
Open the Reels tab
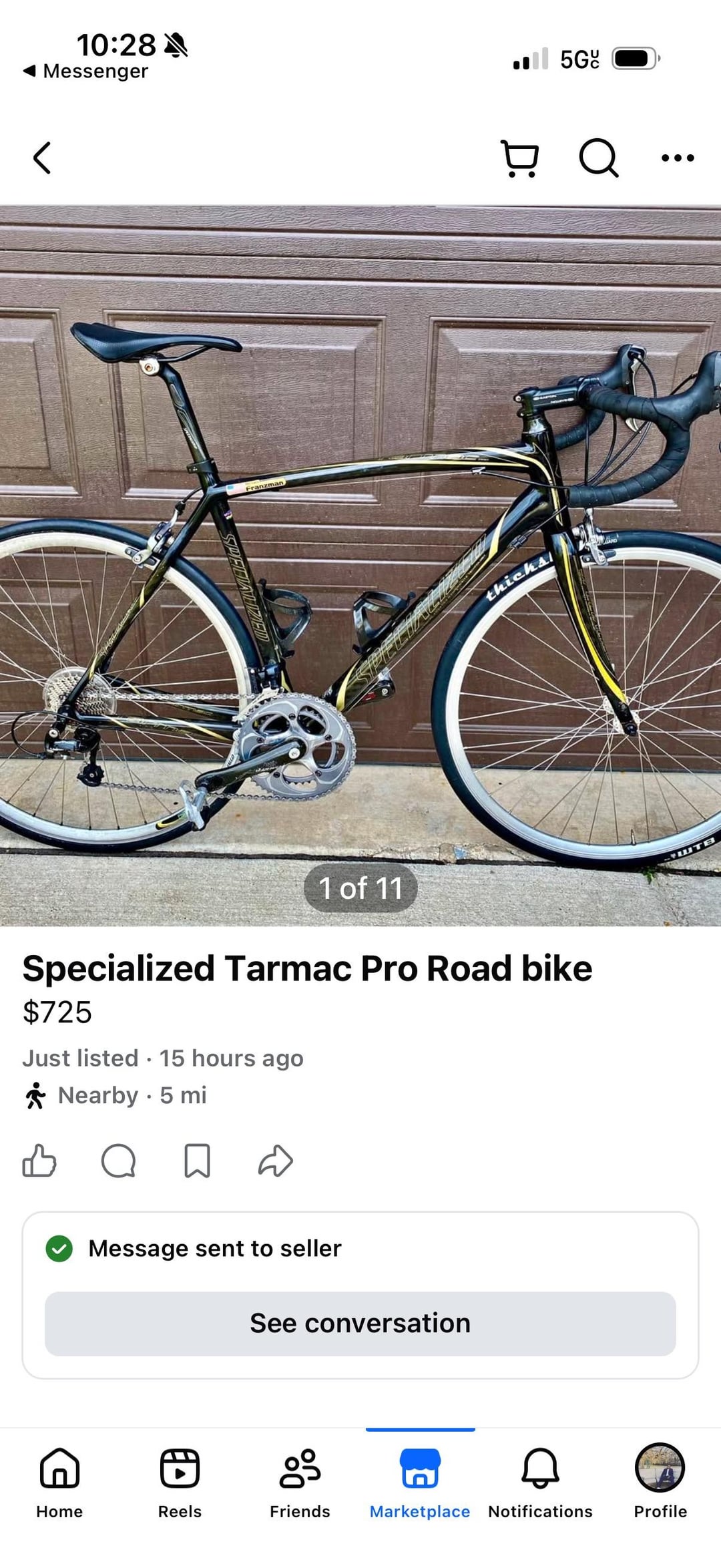(180, 1480)
